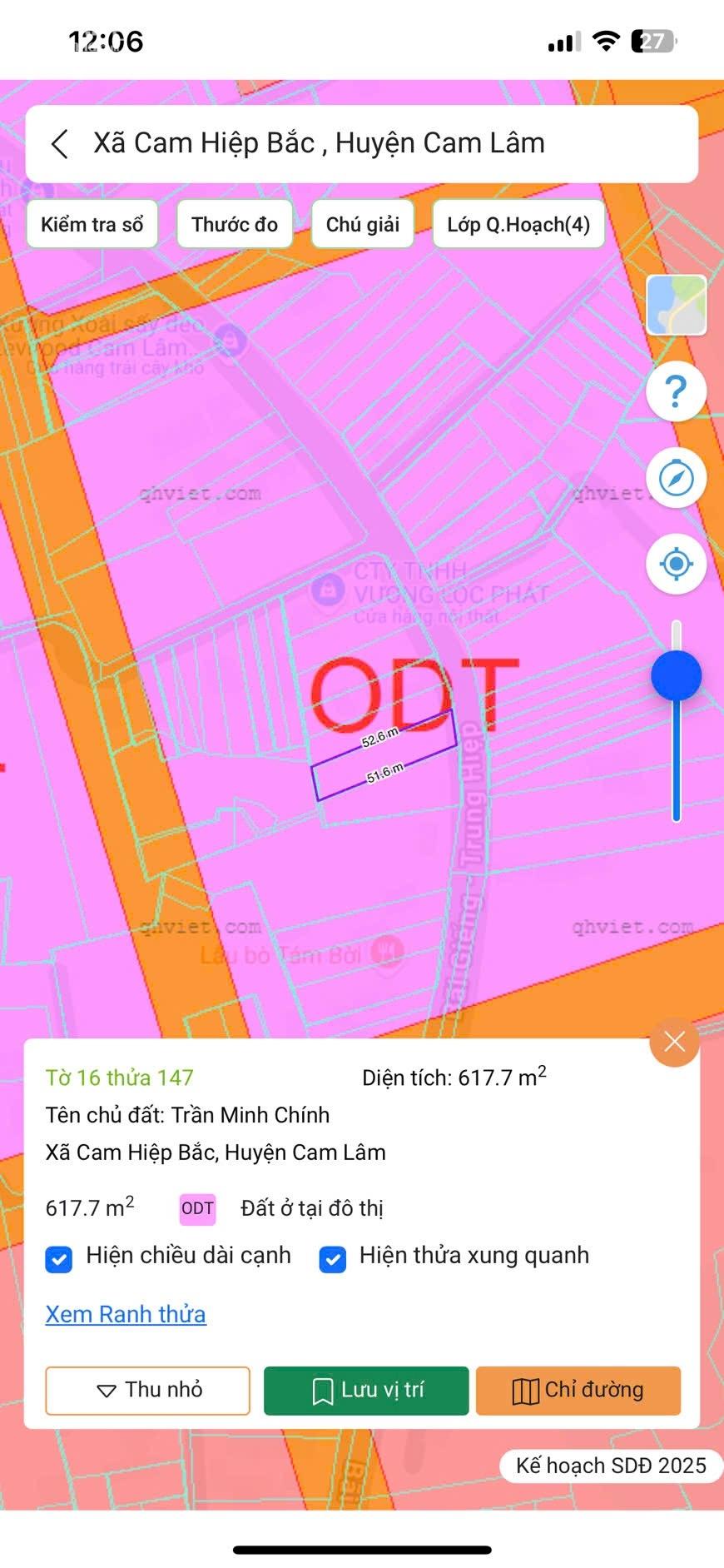This screenshot has width=724, height=1568.
Task: Open the help question mark icon
Action: (x=676, y=391)
